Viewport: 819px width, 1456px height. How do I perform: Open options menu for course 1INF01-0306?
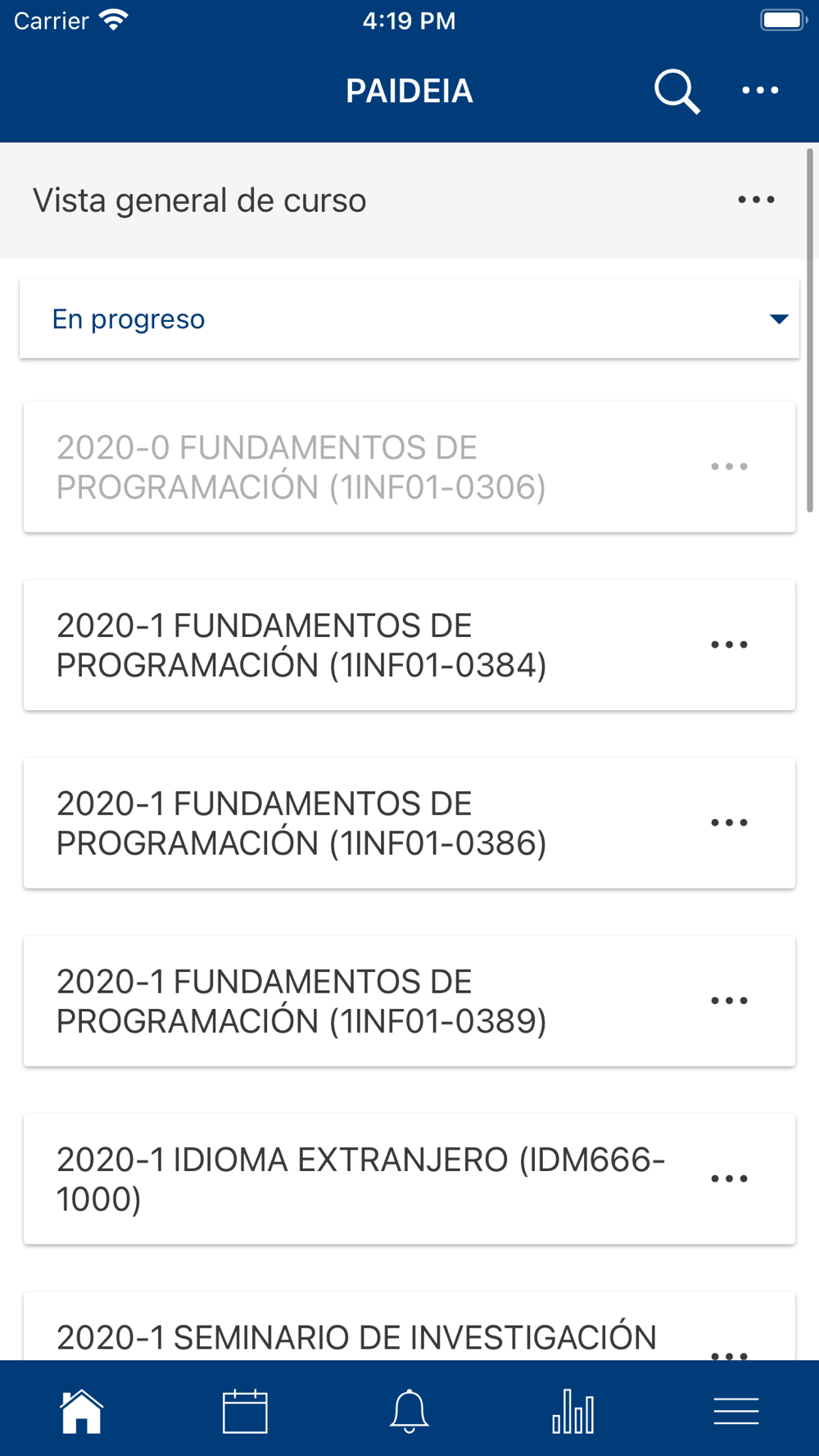click(x=729, y=467)
